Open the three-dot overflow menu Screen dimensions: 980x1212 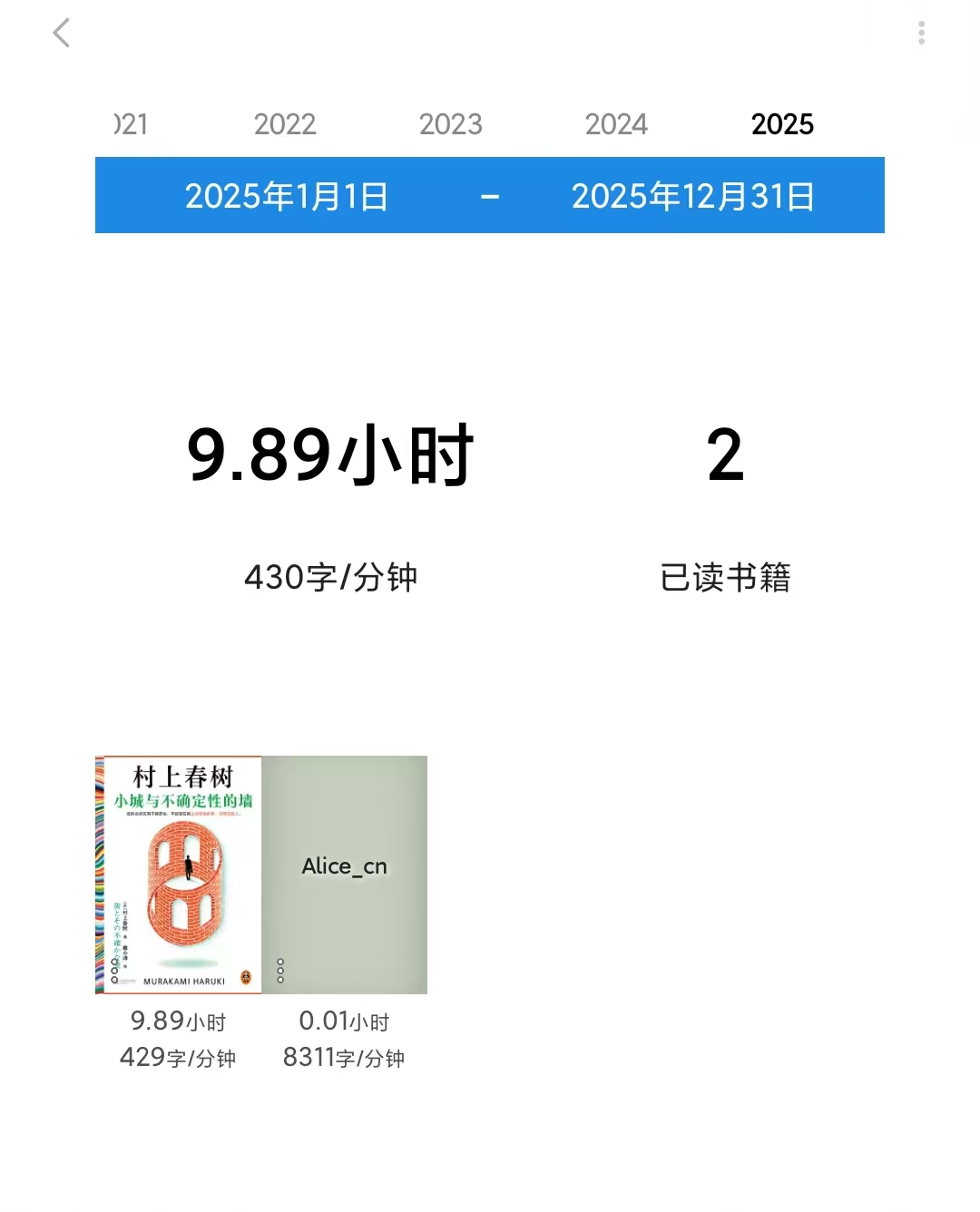pyautogui.click(x=922, y=34)
